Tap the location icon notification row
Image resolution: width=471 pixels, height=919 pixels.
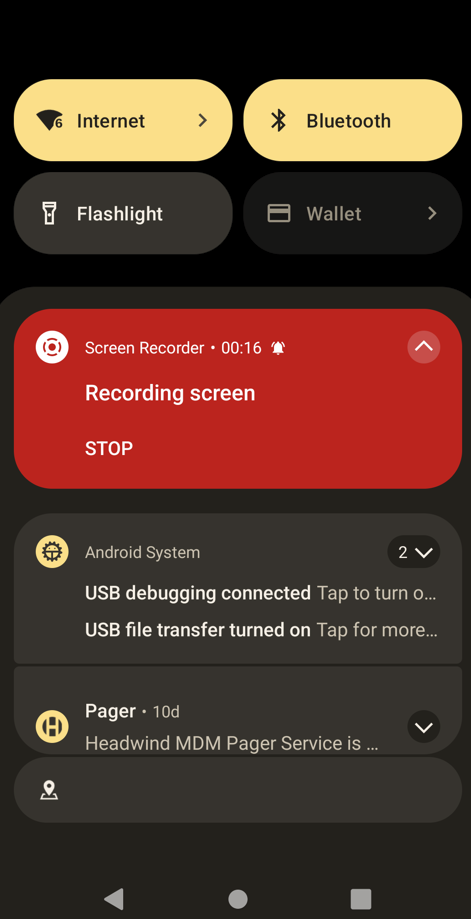coord(238,790)
